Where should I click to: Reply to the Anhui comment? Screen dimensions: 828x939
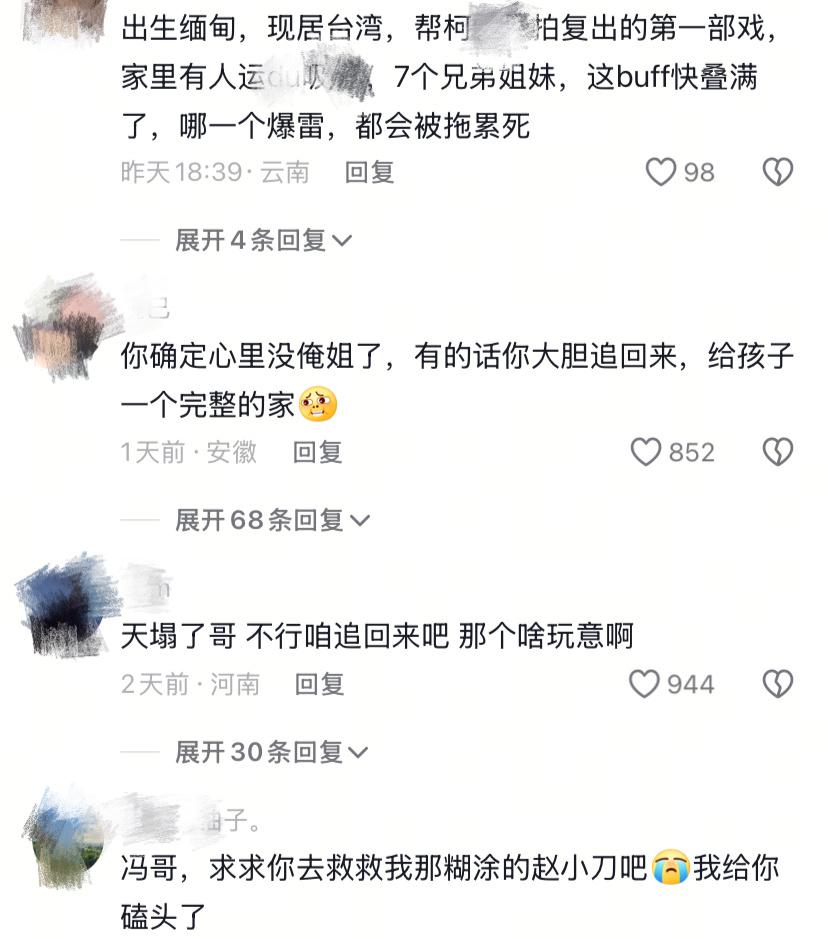point(317,452)
